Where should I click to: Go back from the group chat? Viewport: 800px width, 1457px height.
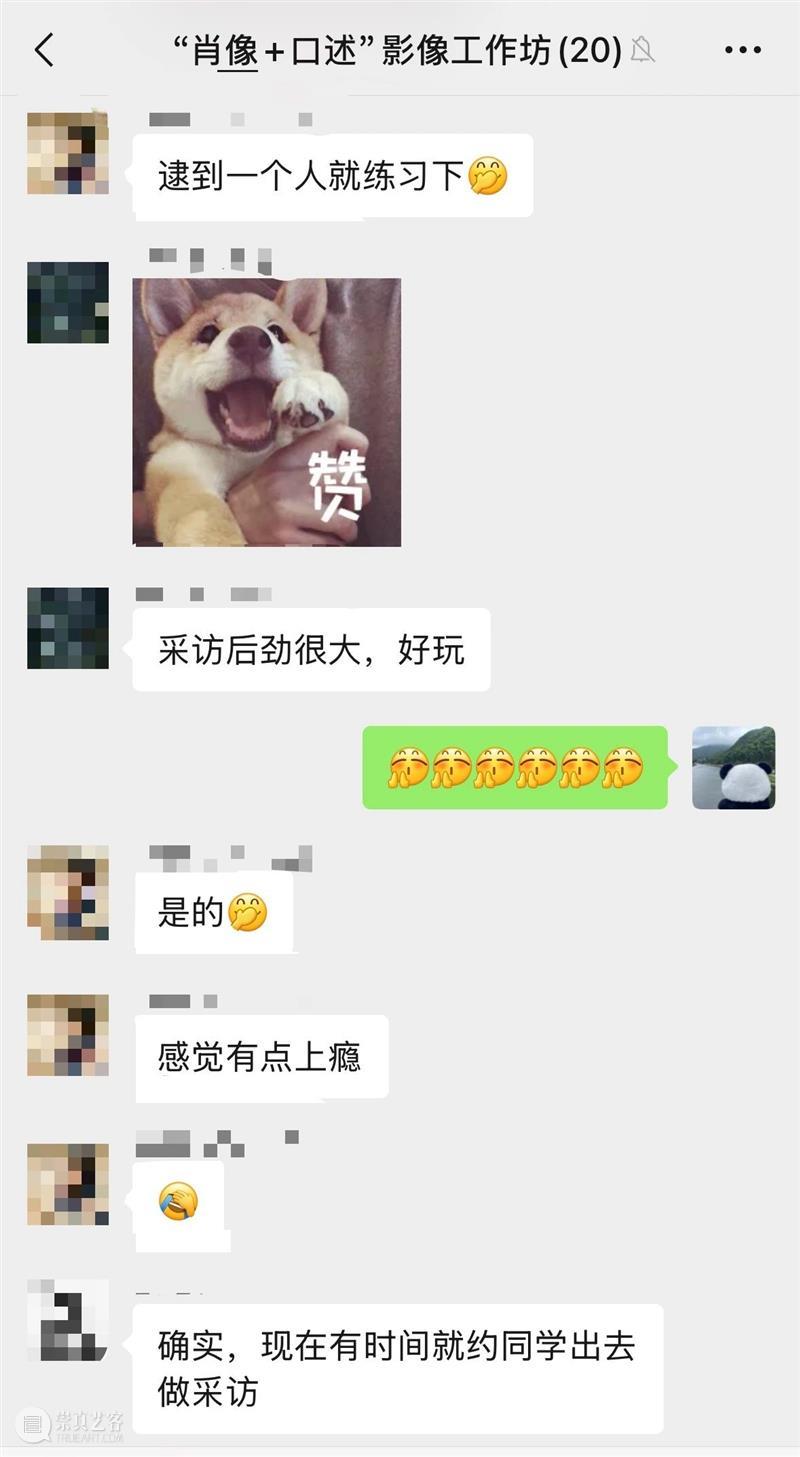click(x=44, y=49)
